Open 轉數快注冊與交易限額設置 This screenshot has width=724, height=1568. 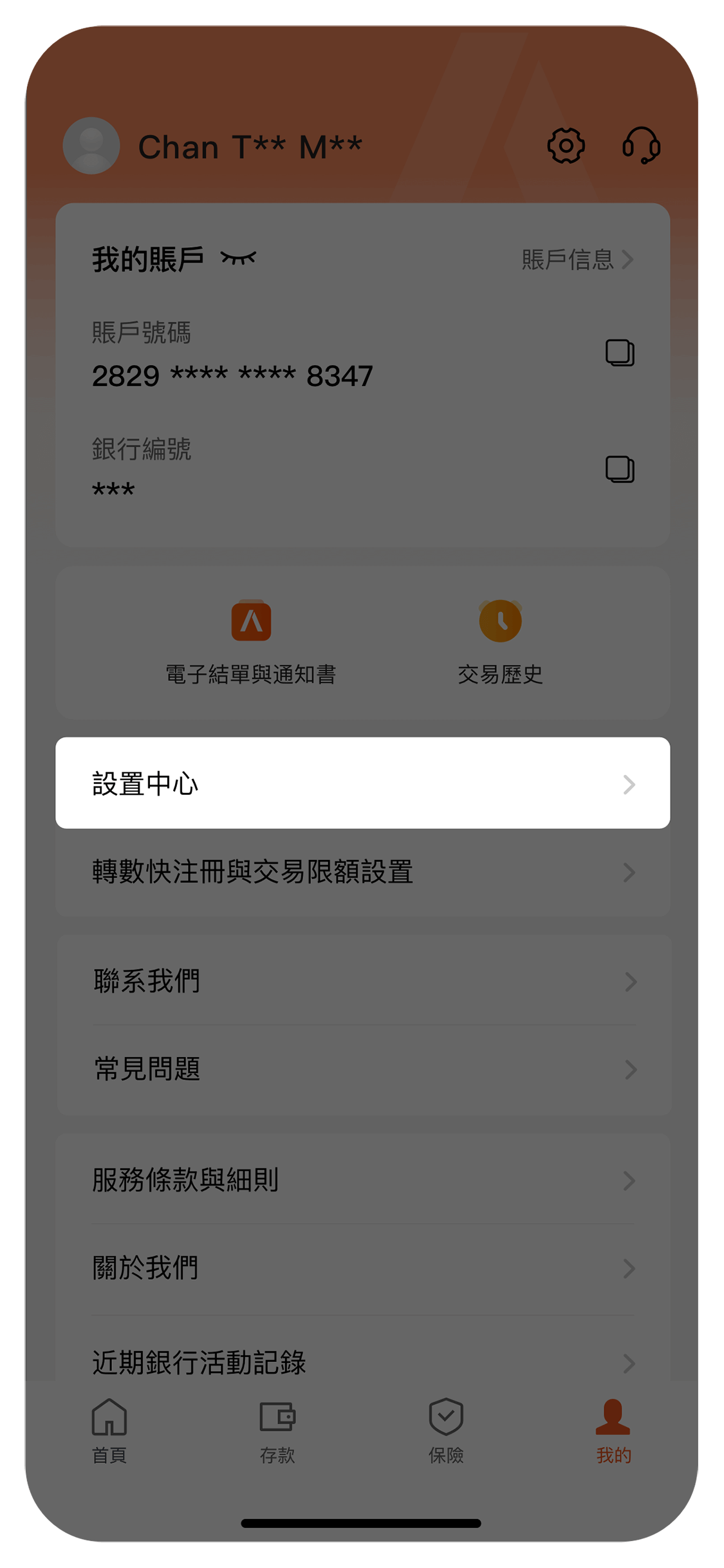click(x=362, y=872)
